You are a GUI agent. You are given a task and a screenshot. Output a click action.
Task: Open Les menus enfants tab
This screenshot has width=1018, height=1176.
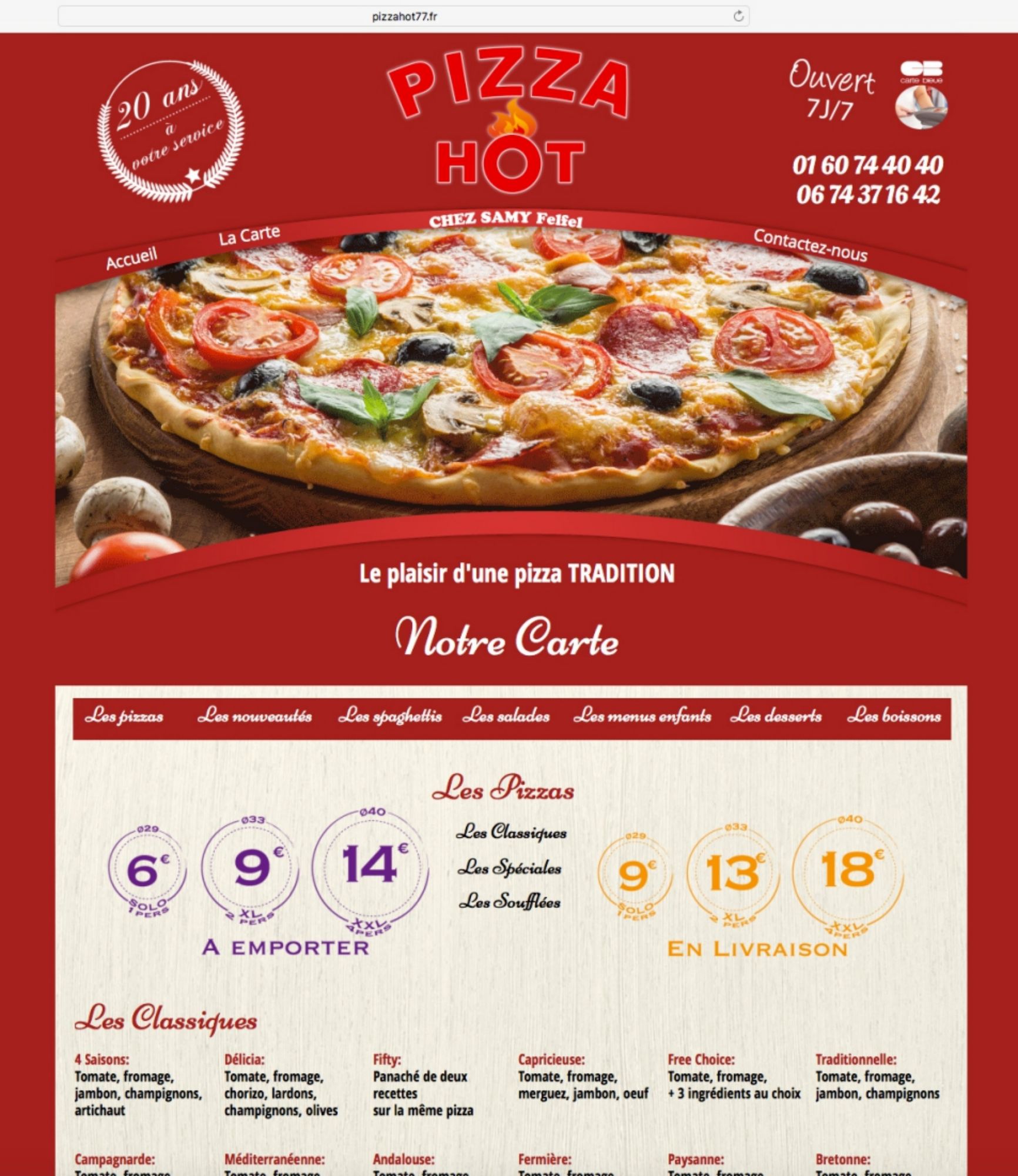tap(642, 716)
